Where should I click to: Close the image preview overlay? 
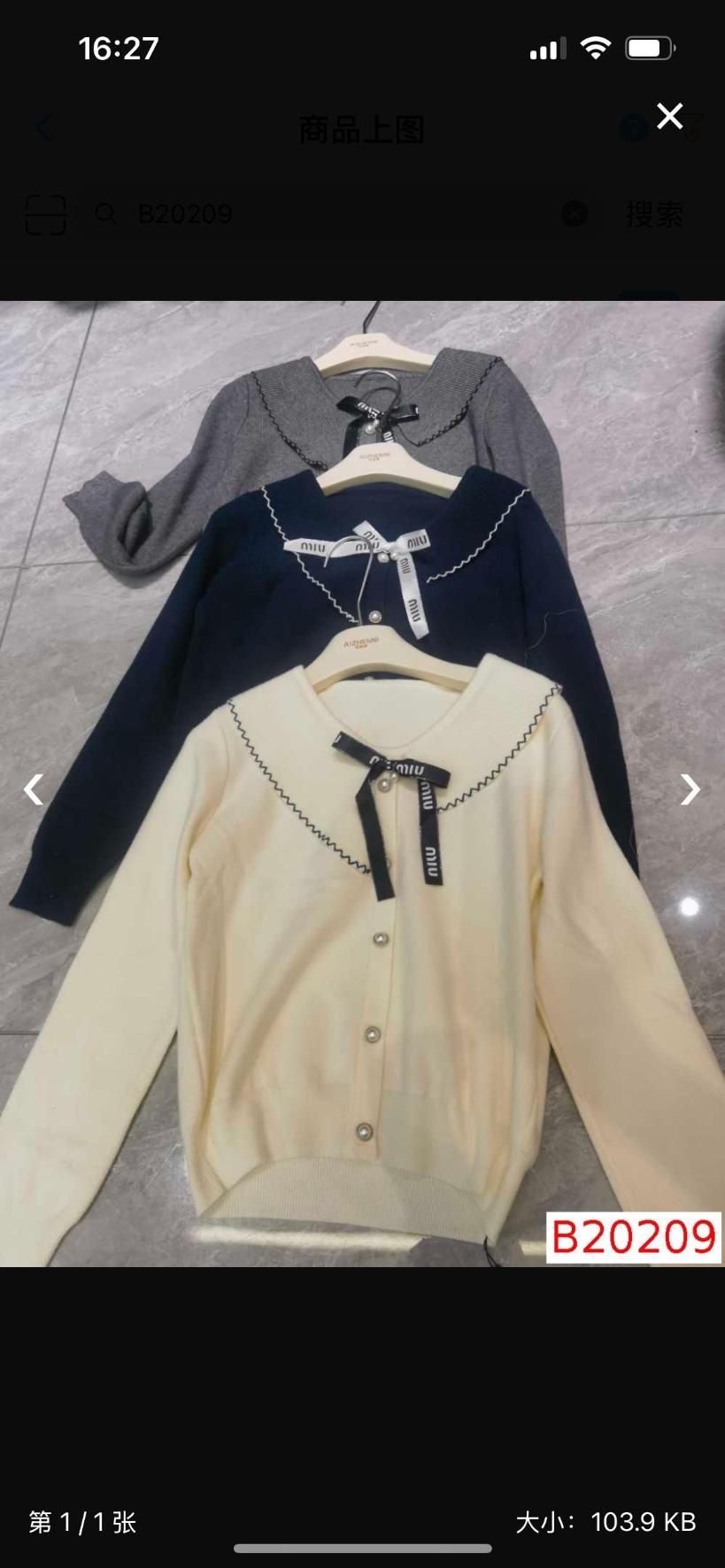pyautogui.click(x=669, y=116)
